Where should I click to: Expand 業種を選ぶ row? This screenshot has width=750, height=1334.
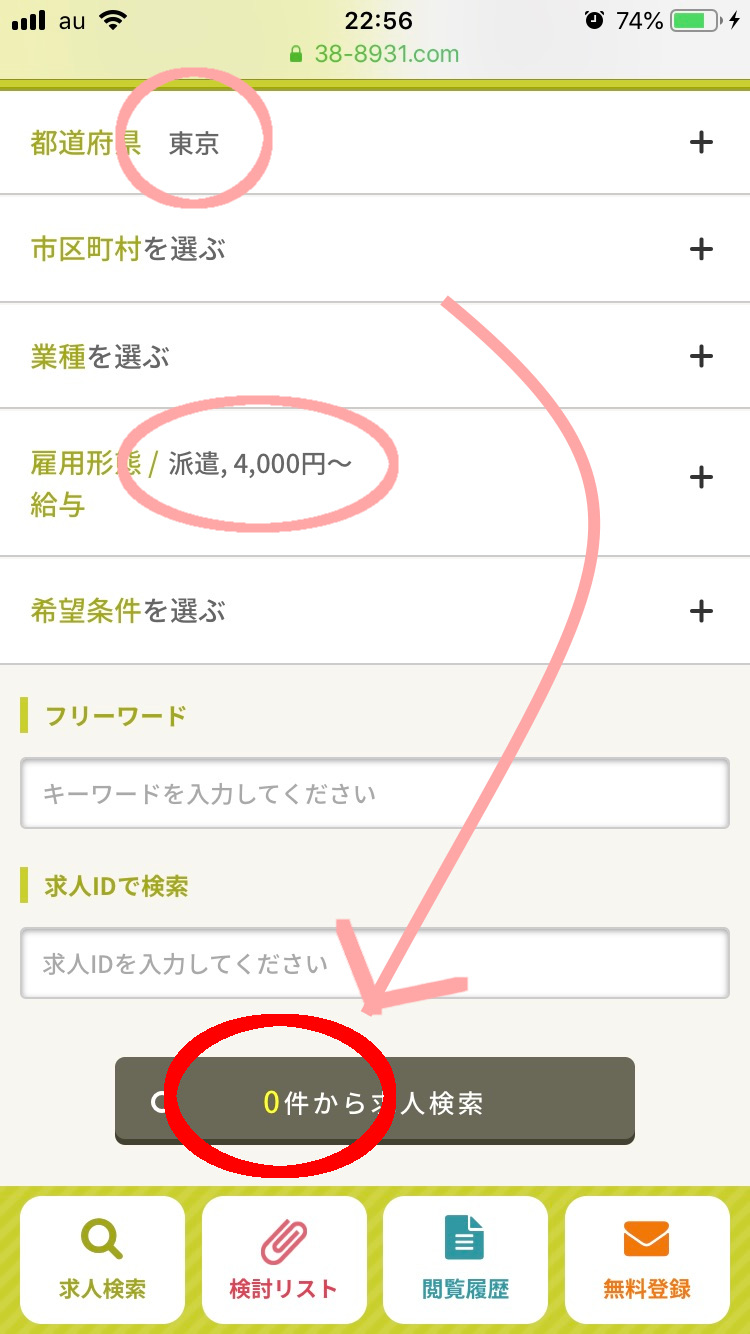click(x=375, y=356)
